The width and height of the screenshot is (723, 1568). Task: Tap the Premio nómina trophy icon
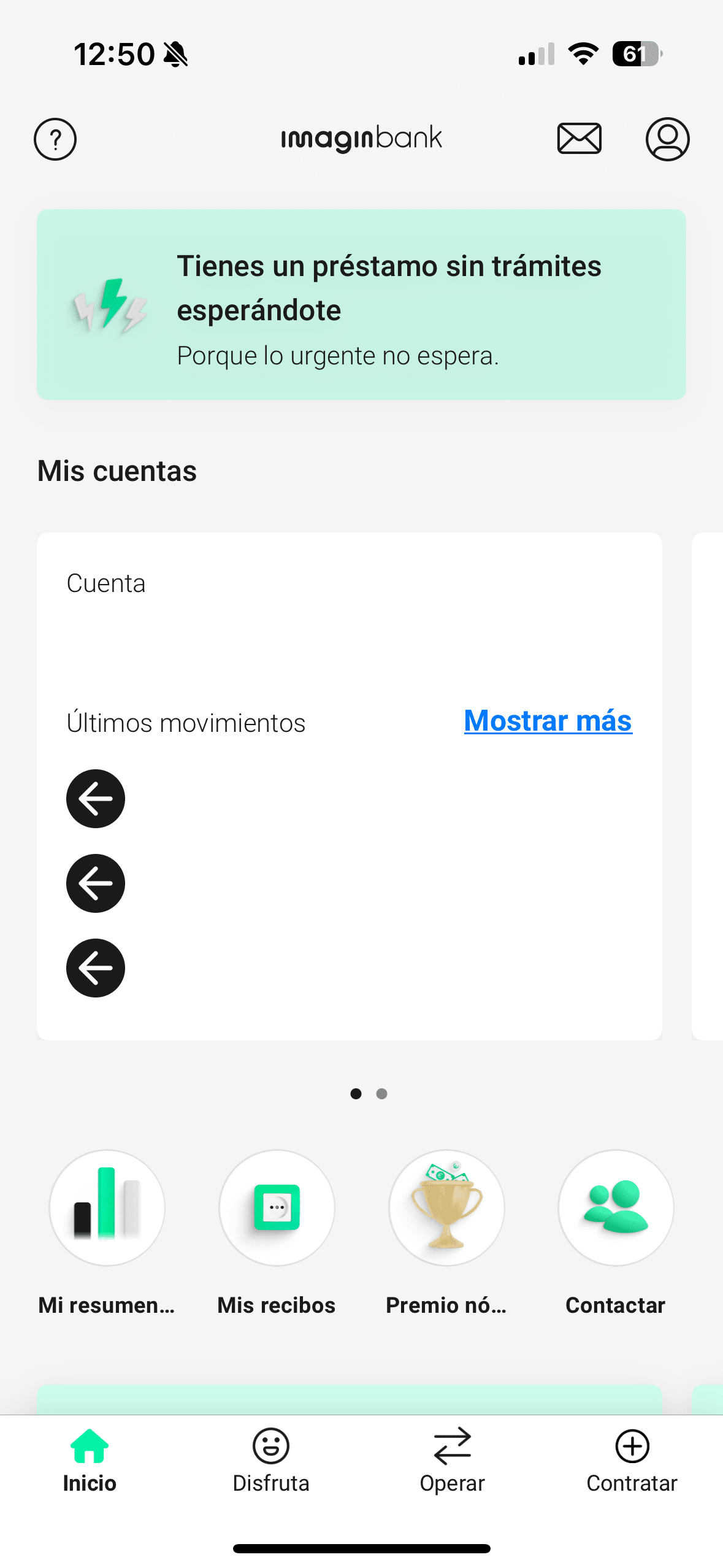point(446,1207)
